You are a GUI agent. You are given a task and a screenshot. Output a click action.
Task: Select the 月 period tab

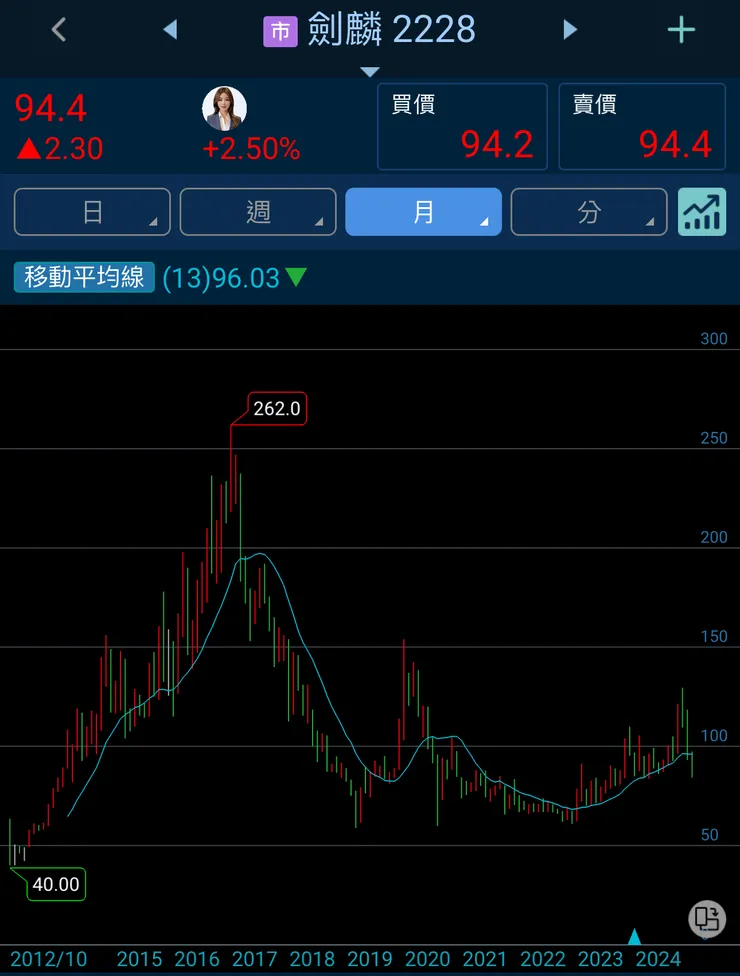(423, 212)
